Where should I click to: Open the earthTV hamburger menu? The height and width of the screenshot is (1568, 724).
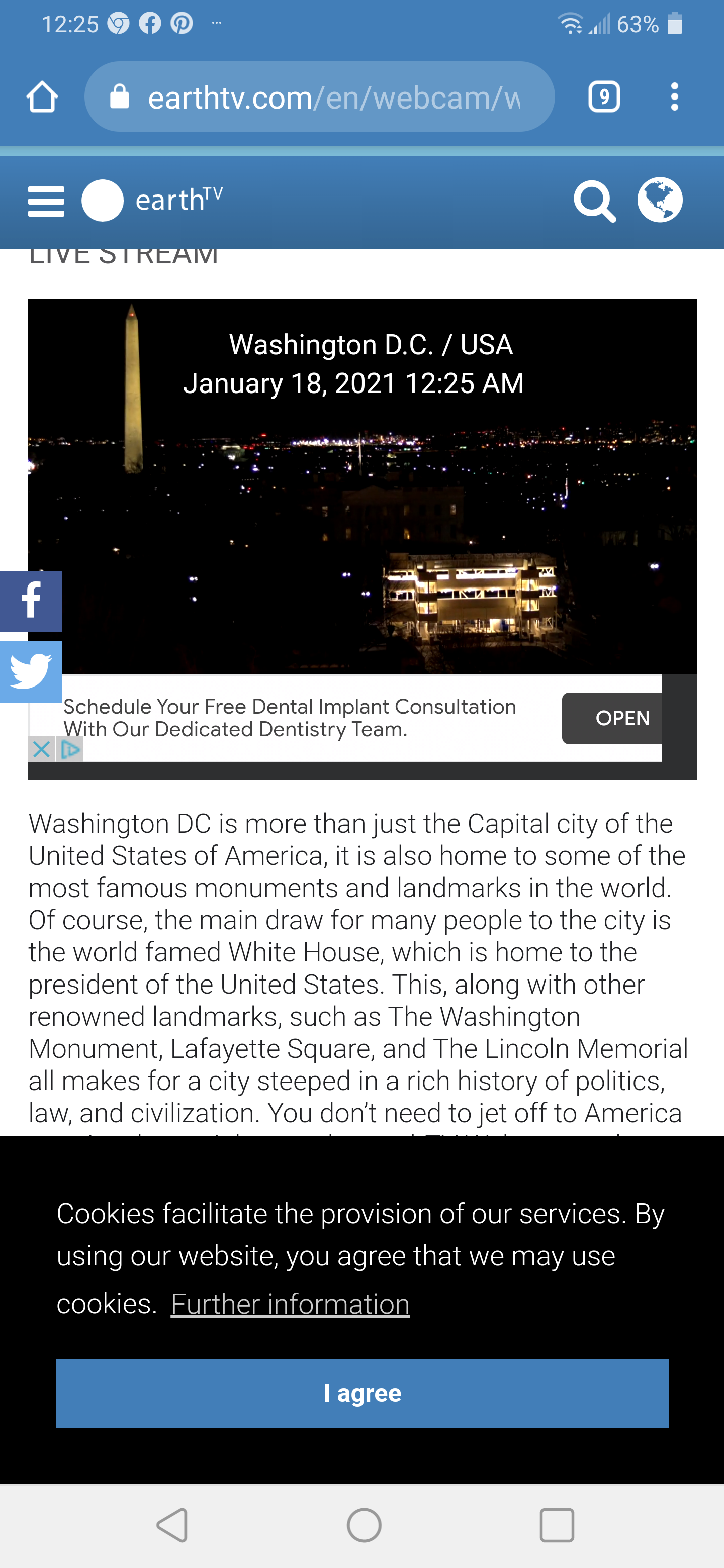click(x=46, y=201)
